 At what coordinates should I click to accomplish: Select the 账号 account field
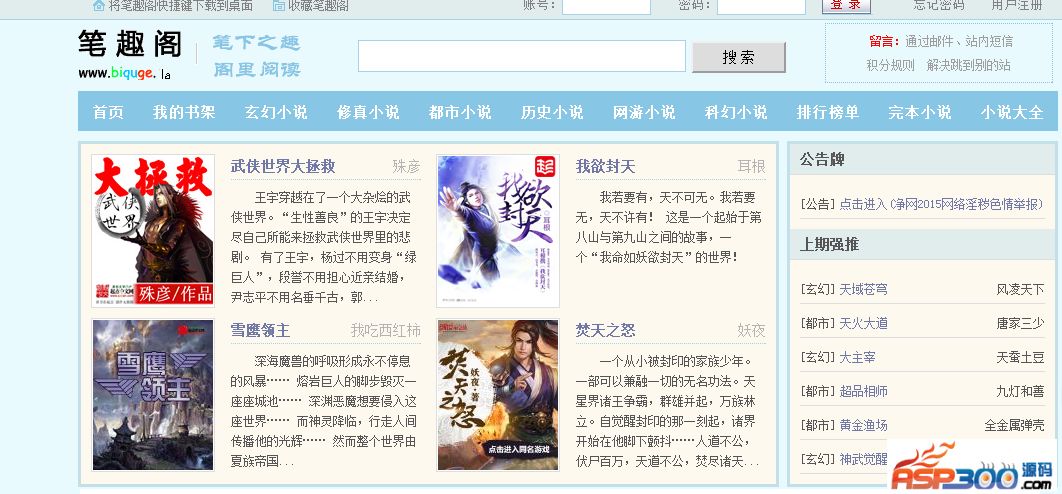(x=606, y=6)
